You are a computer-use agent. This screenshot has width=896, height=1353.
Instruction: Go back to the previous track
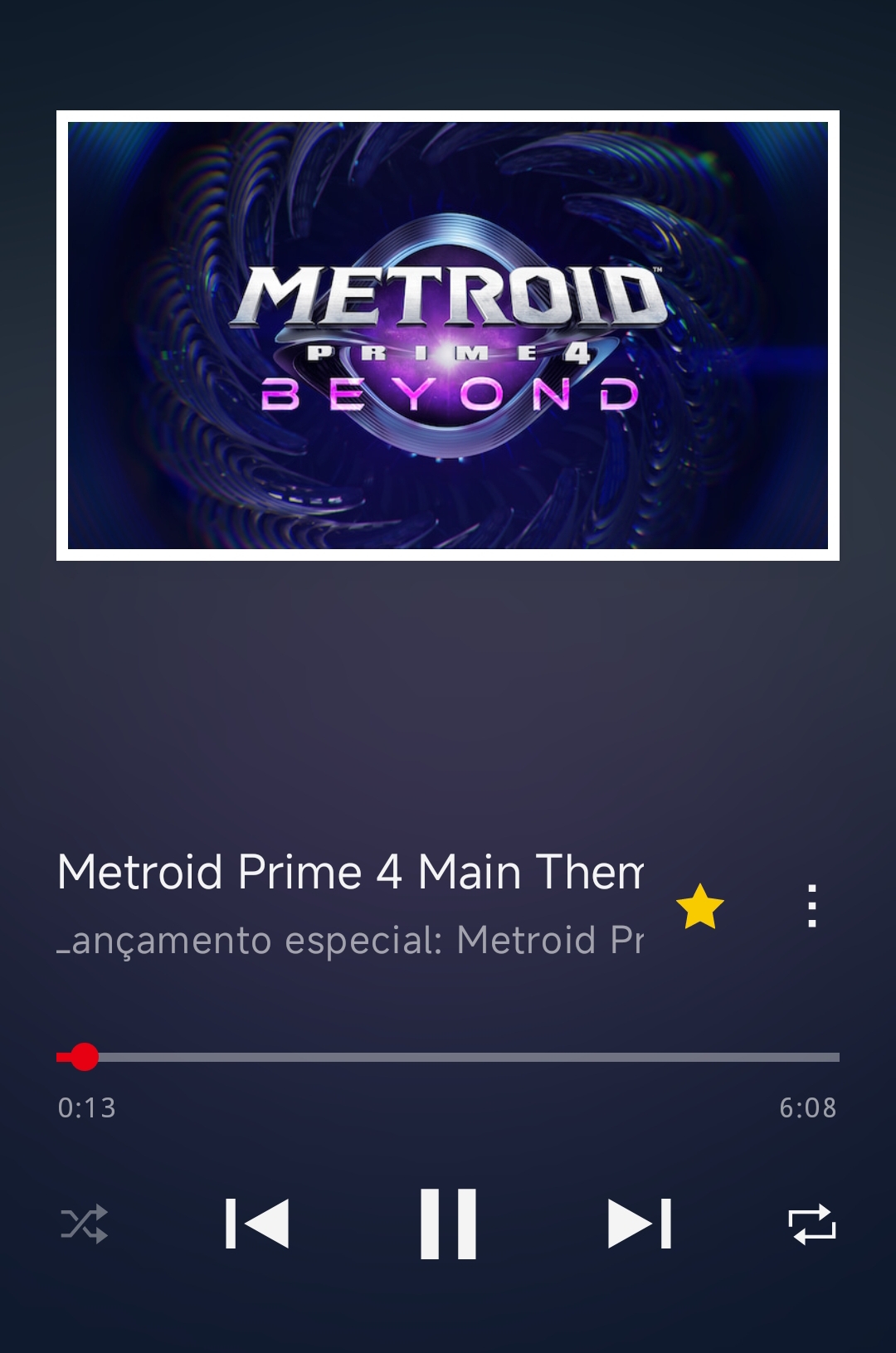[257, 1224]
